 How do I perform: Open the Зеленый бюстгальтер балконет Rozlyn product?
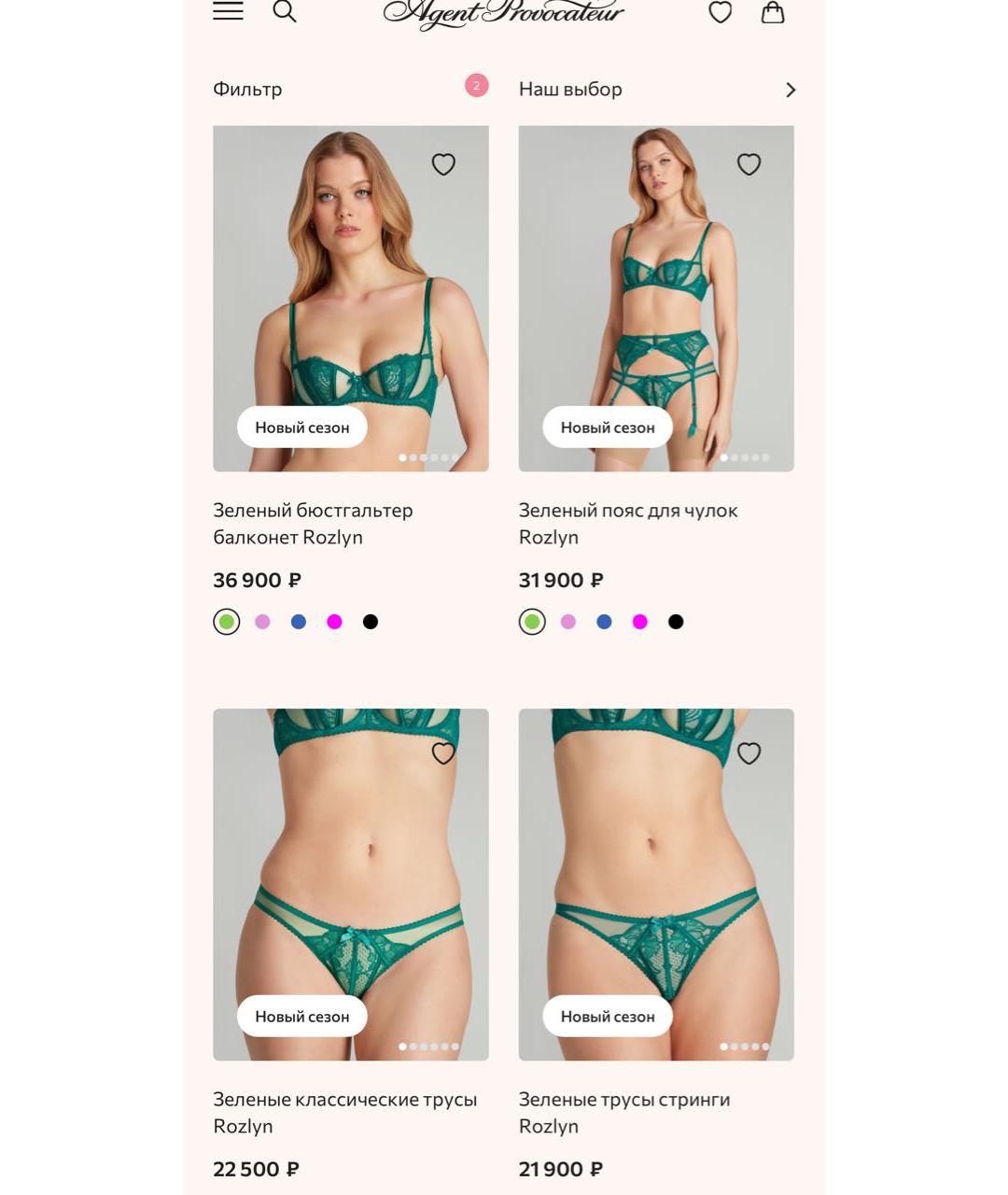[312, 524]
